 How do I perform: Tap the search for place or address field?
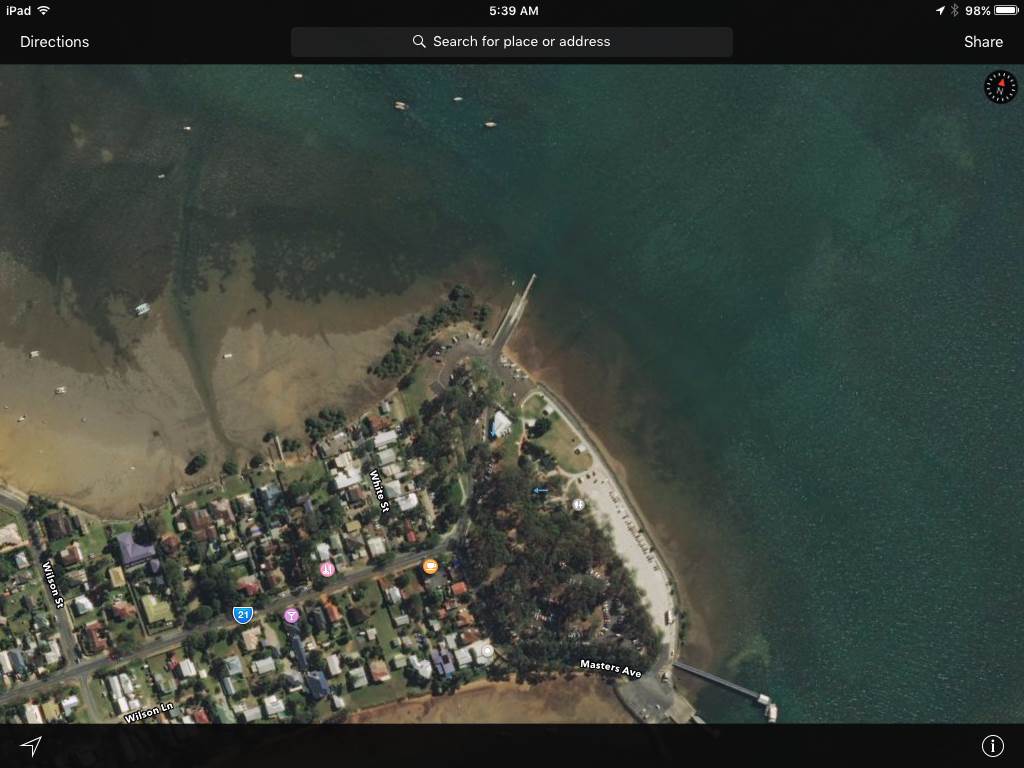(x=511, y=41)
